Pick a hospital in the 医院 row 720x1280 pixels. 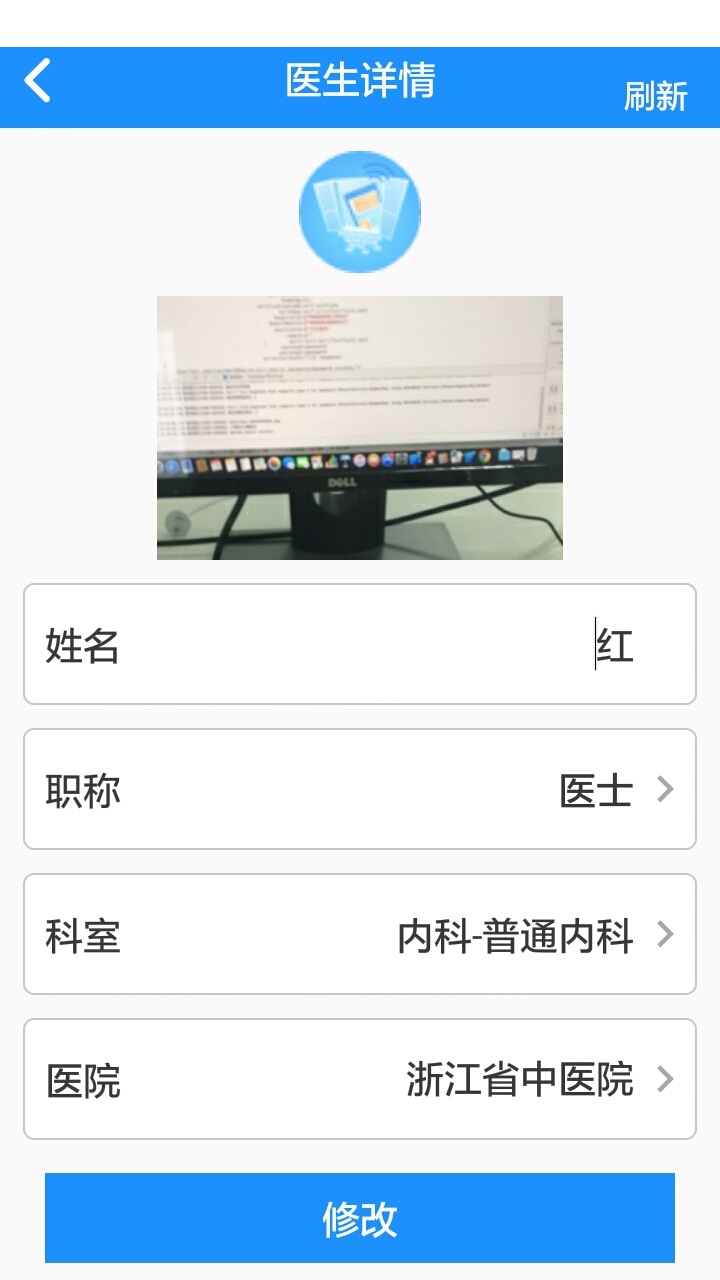360,1080
